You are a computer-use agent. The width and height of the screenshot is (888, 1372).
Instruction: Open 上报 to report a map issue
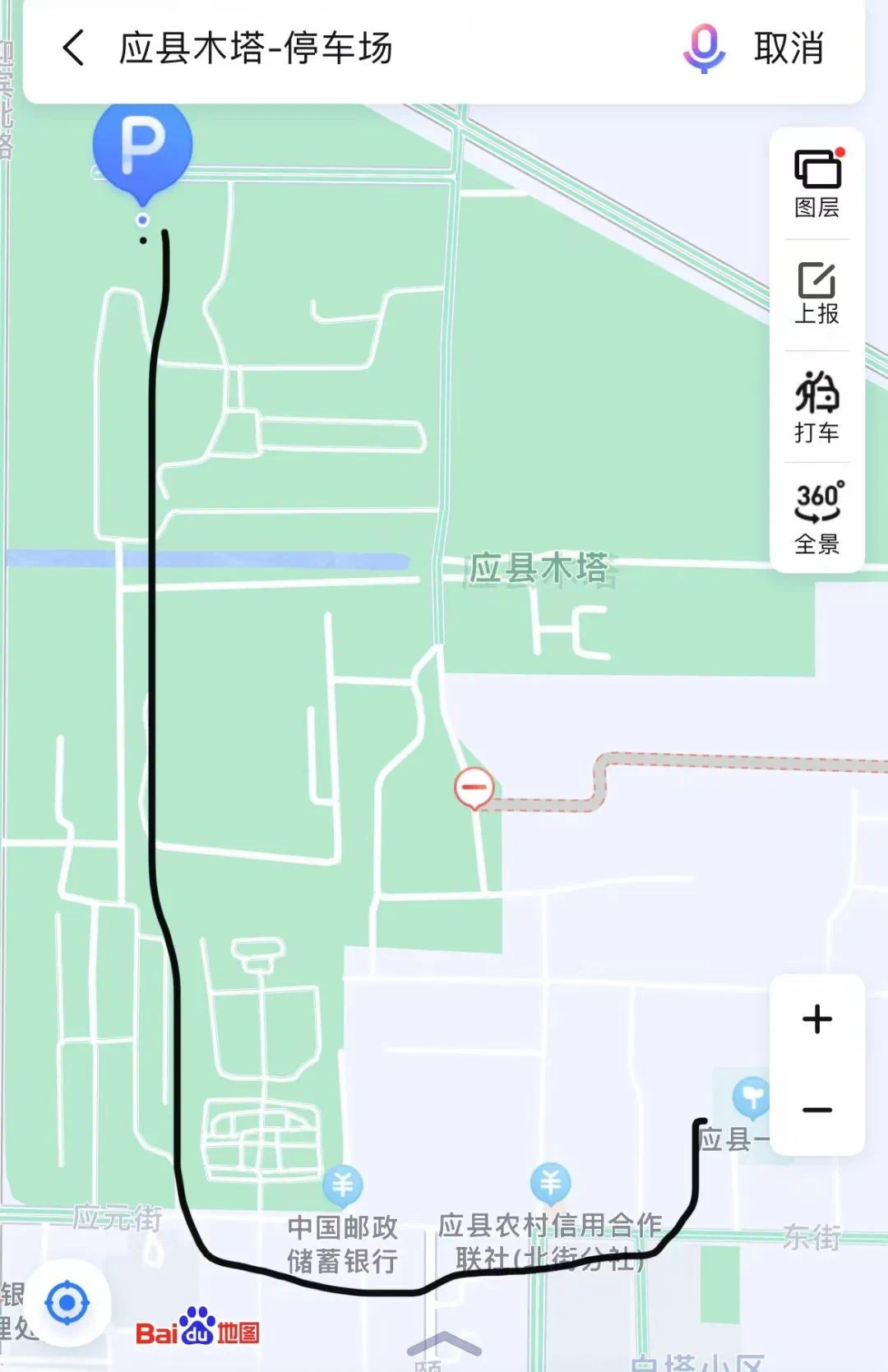coord(816,293)
